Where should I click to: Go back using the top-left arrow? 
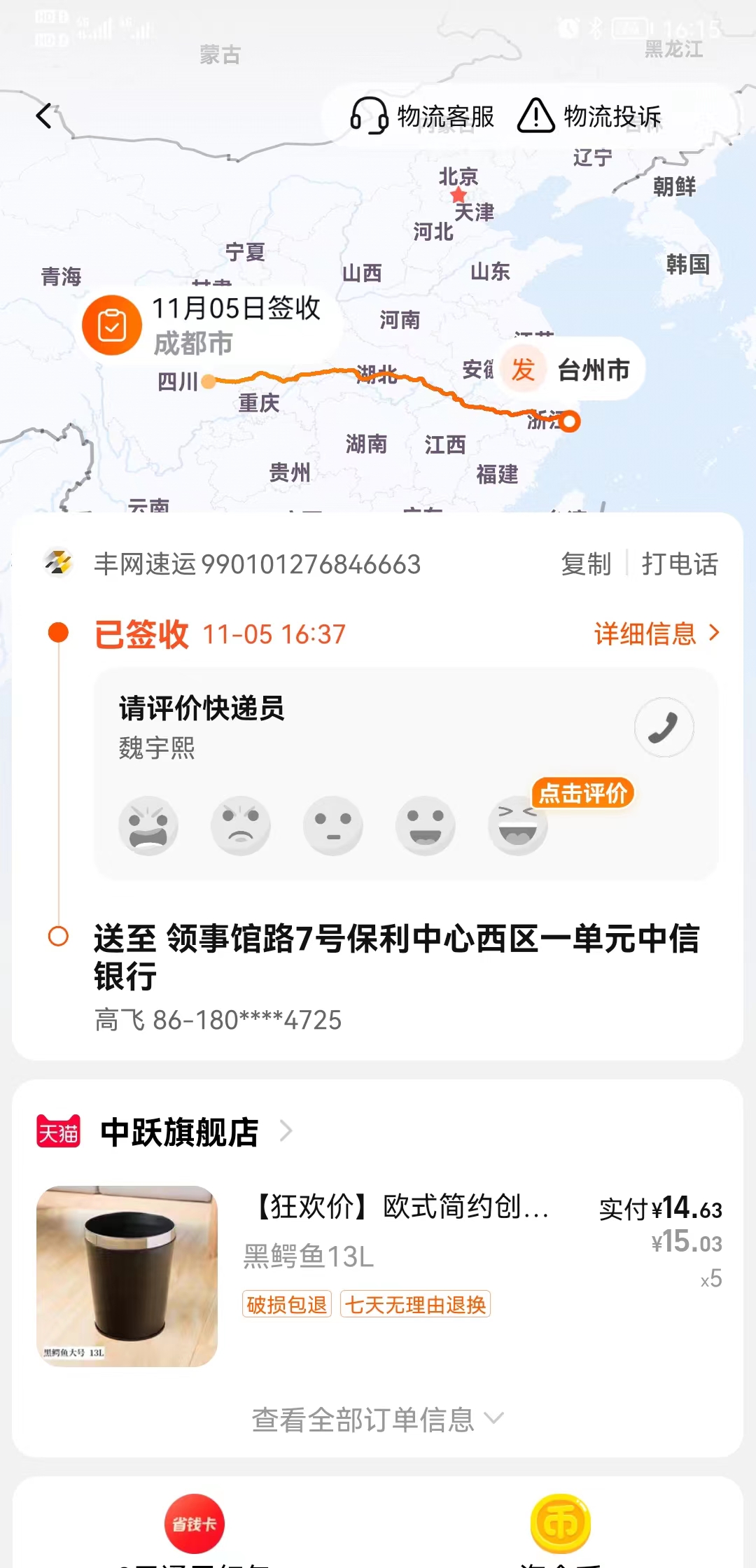[x=44, y=115]
